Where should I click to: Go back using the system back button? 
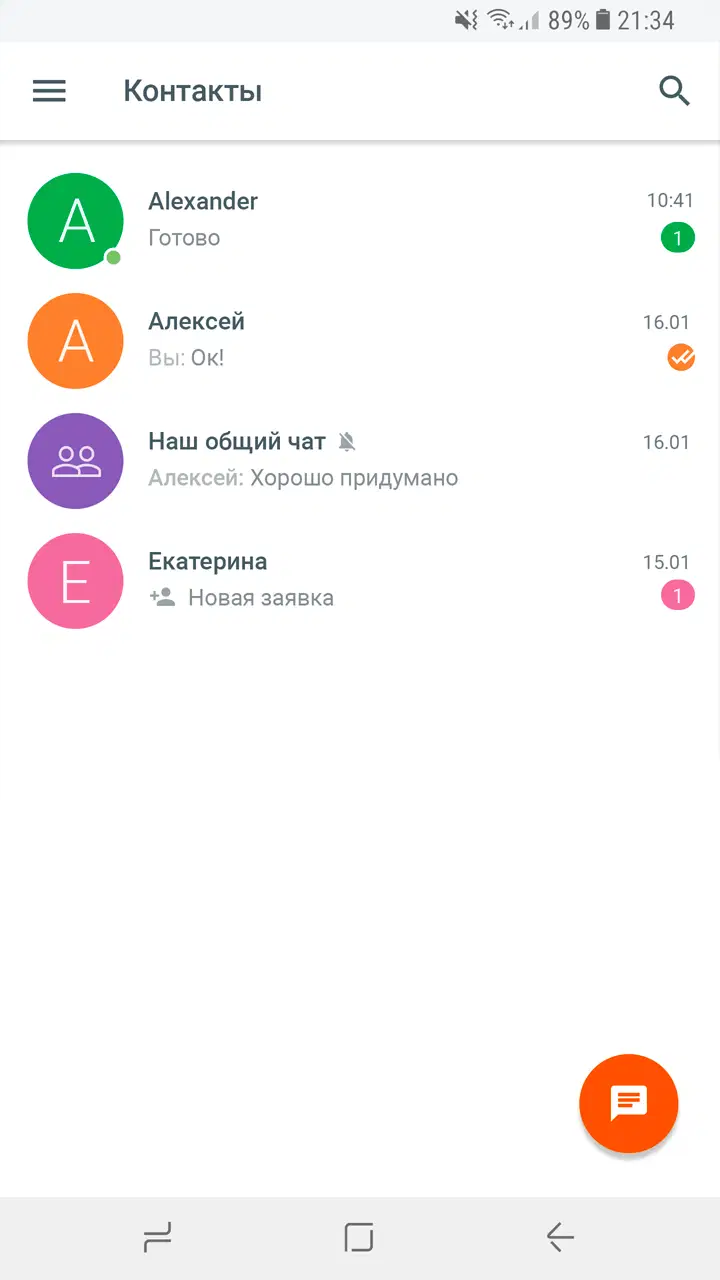[x=560, y=1238]
